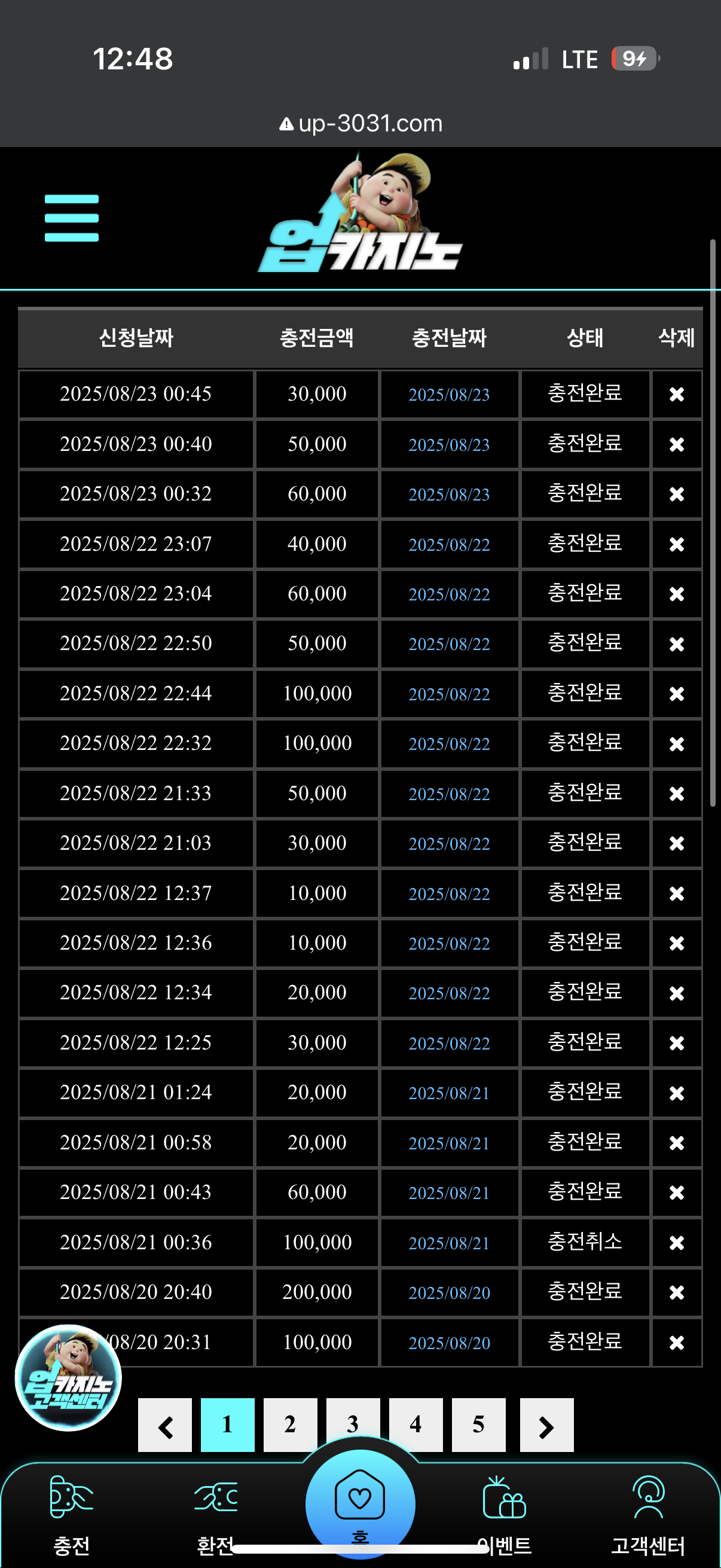Screen dimensions: 721x1568
Task: Switch to the 환전 tab
Action: coord(216,1514)
